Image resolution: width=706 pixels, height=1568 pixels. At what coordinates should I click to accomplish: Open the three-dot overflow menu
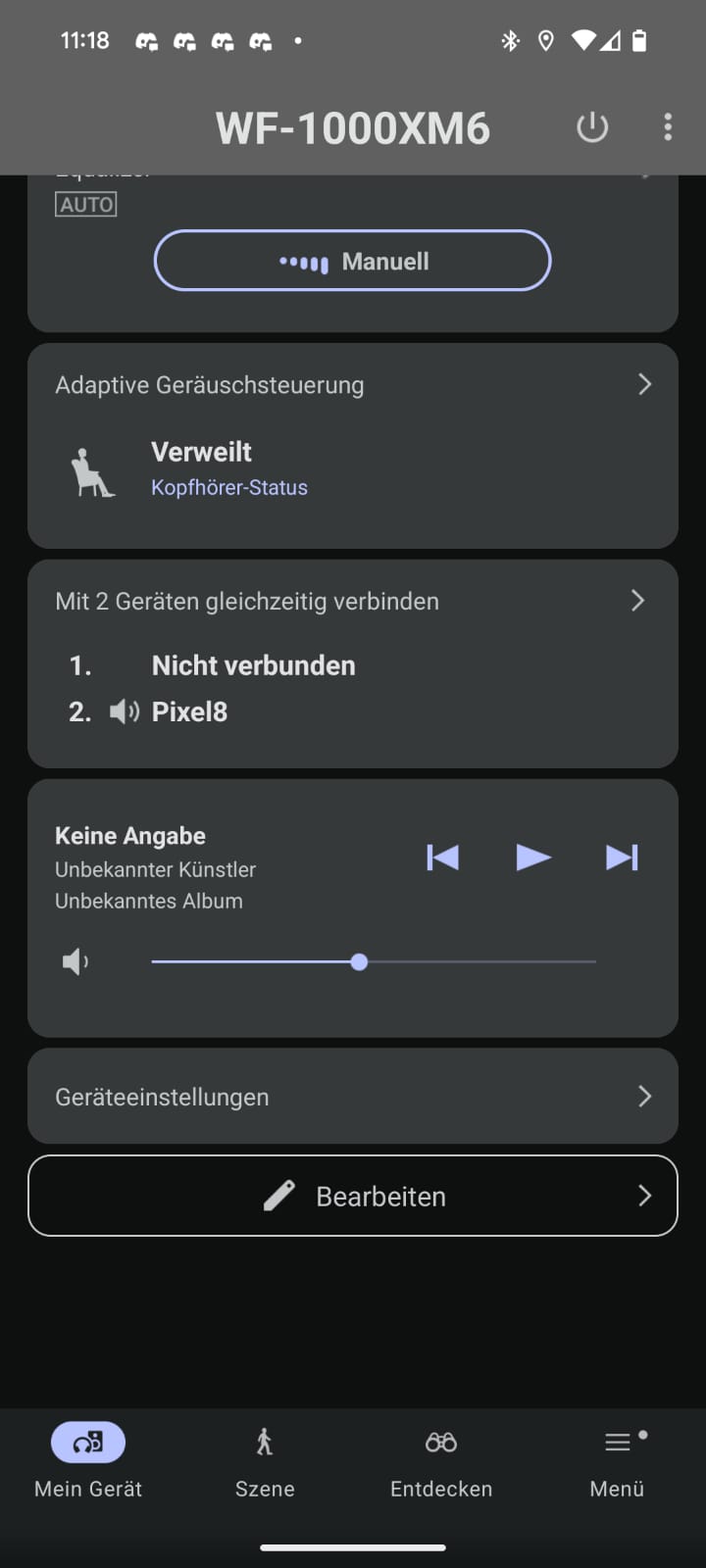coord(668,127)
